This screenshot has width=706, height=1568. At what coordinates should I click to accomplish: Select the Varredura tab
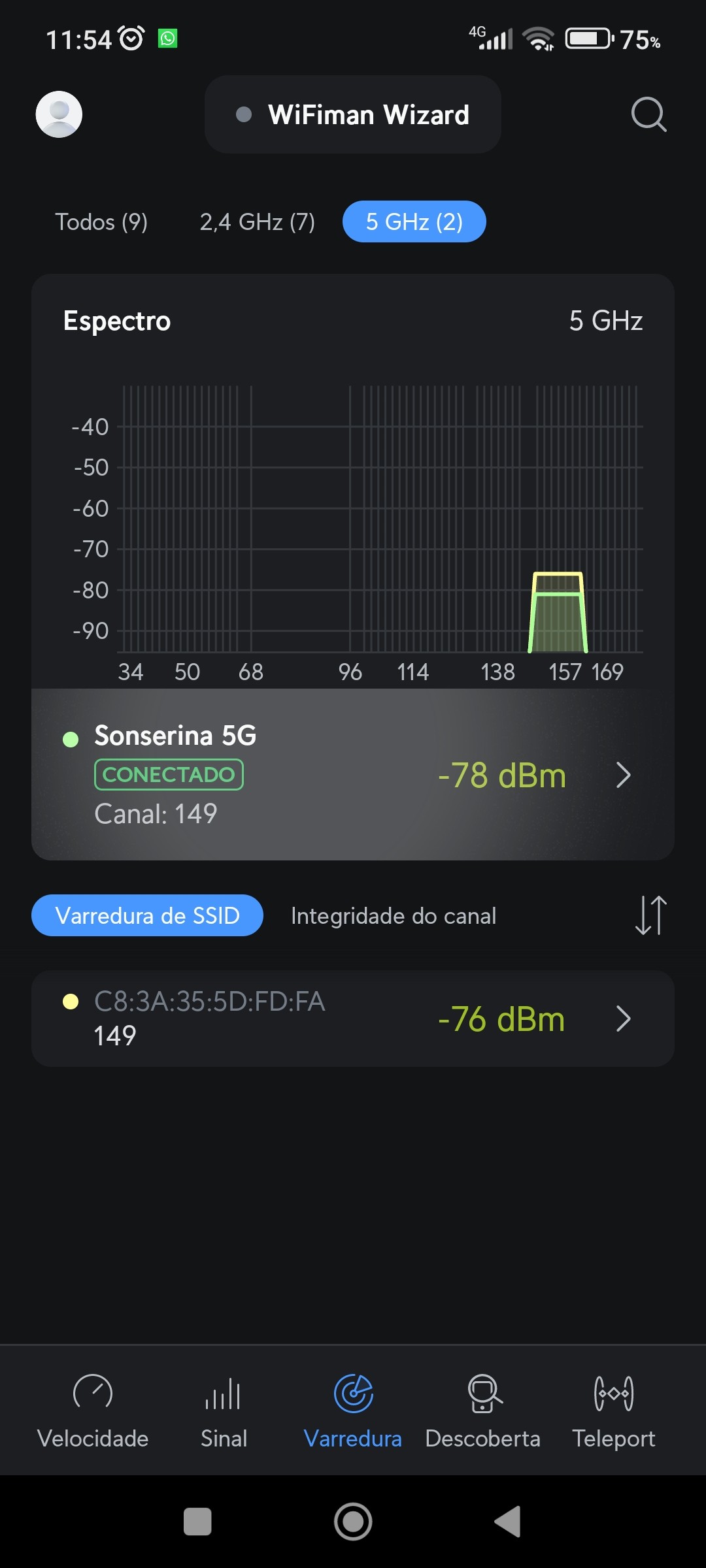pyautogui.click(x=353, y=1411)
